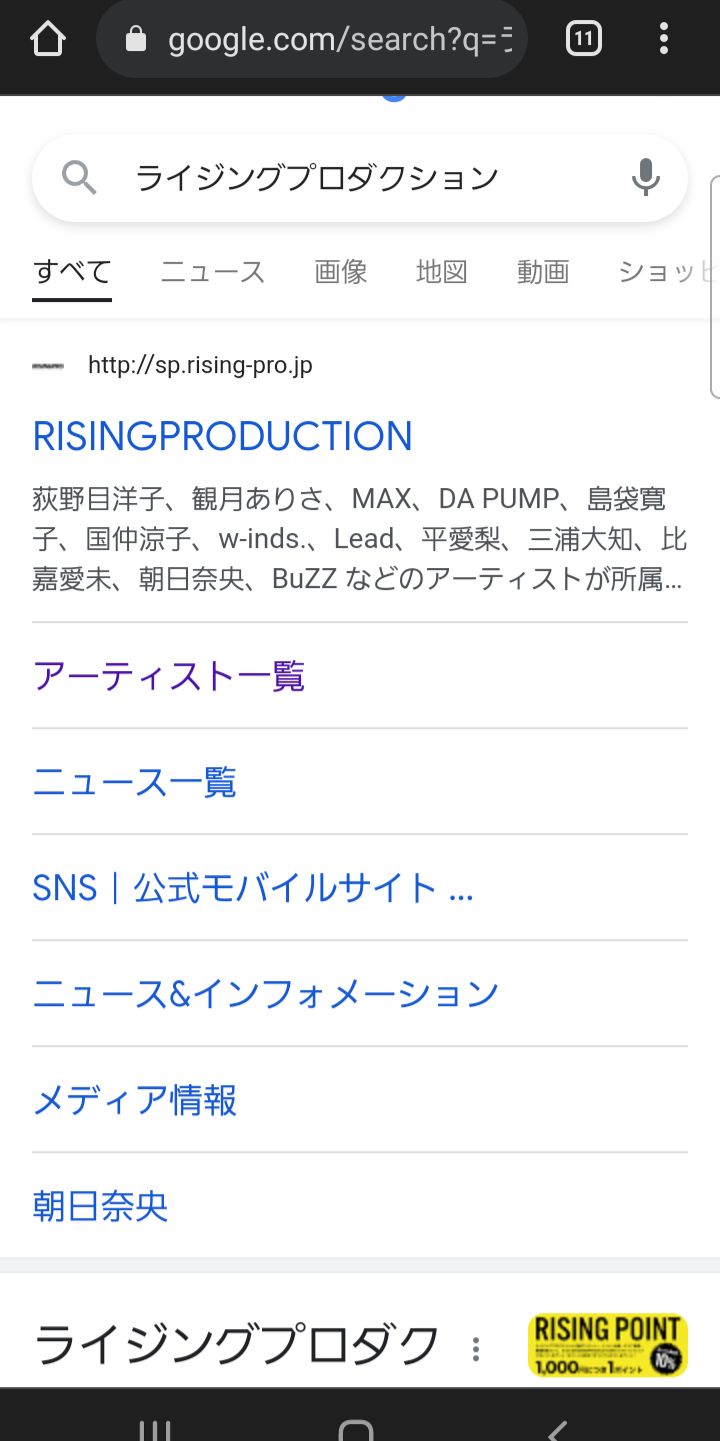Switch to the 地図 tab
The image size is (720, 1441).
coord(441,271)
